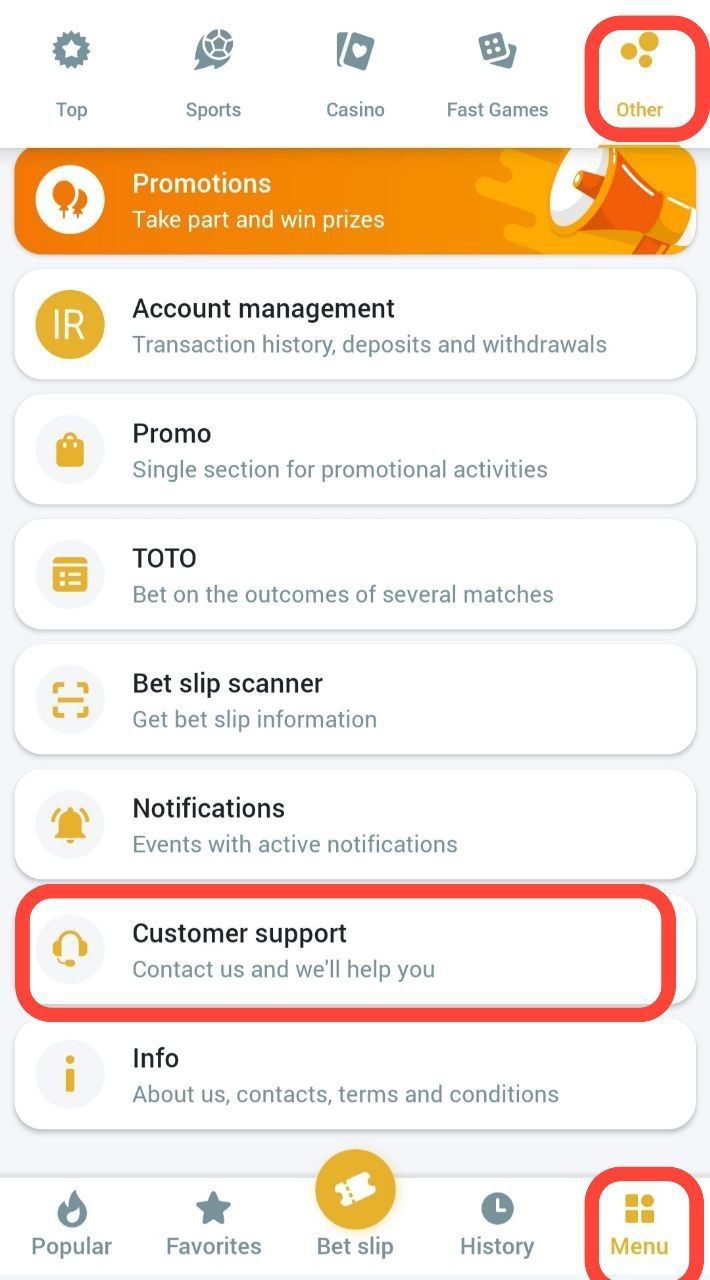Go to the Promo section
This screenshot has height=1280, width=710.
tap(355, 450)
